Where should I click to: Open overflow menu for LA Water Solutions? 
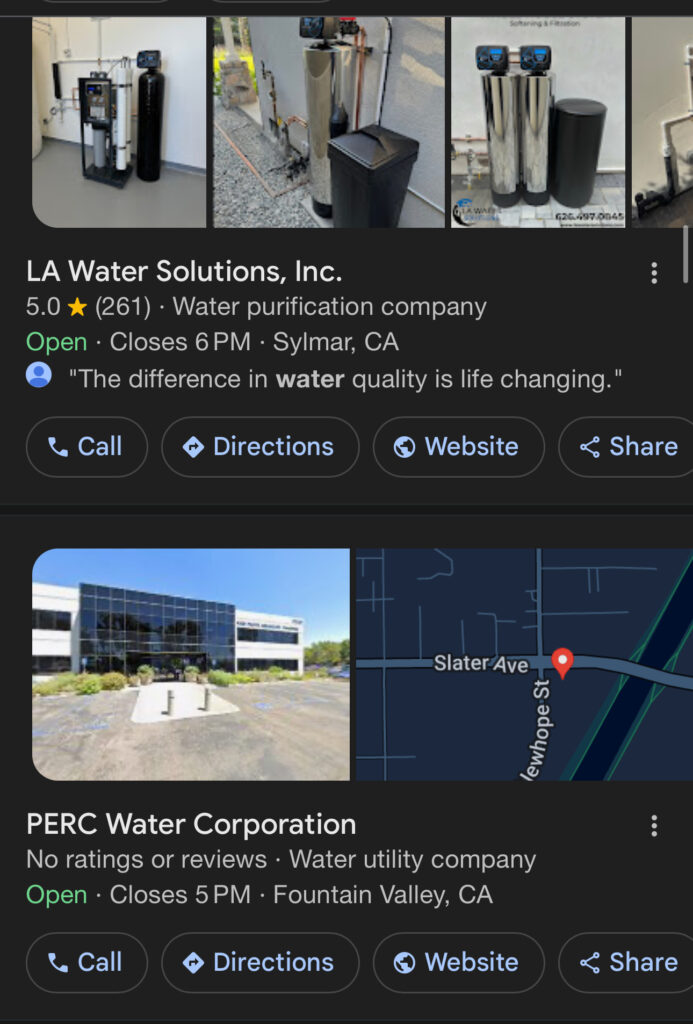(654, 273)
